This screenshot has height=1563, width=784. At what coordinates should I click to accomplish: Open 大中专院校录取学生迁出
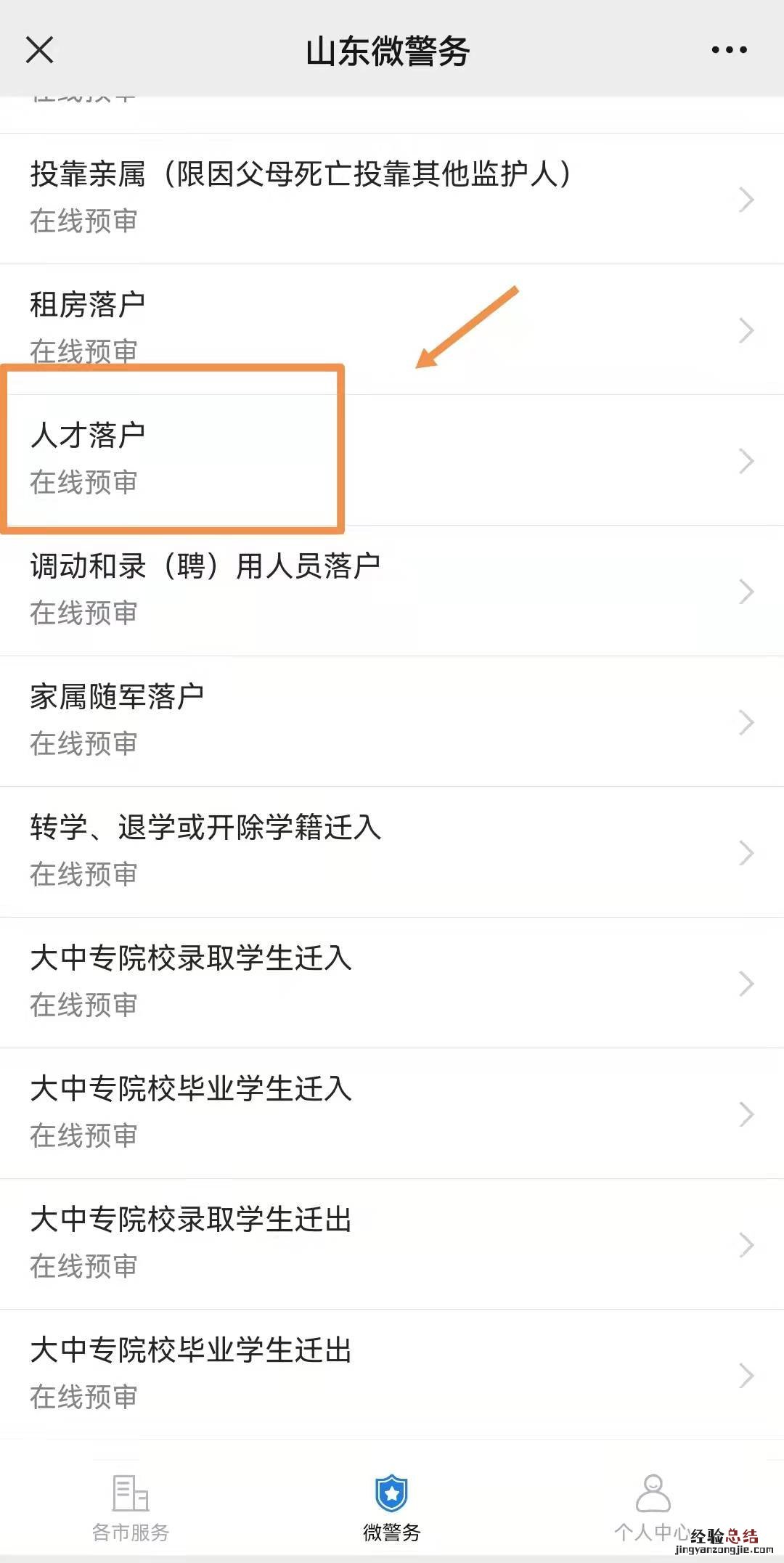pyautogui.click(x=392, y=1243)
